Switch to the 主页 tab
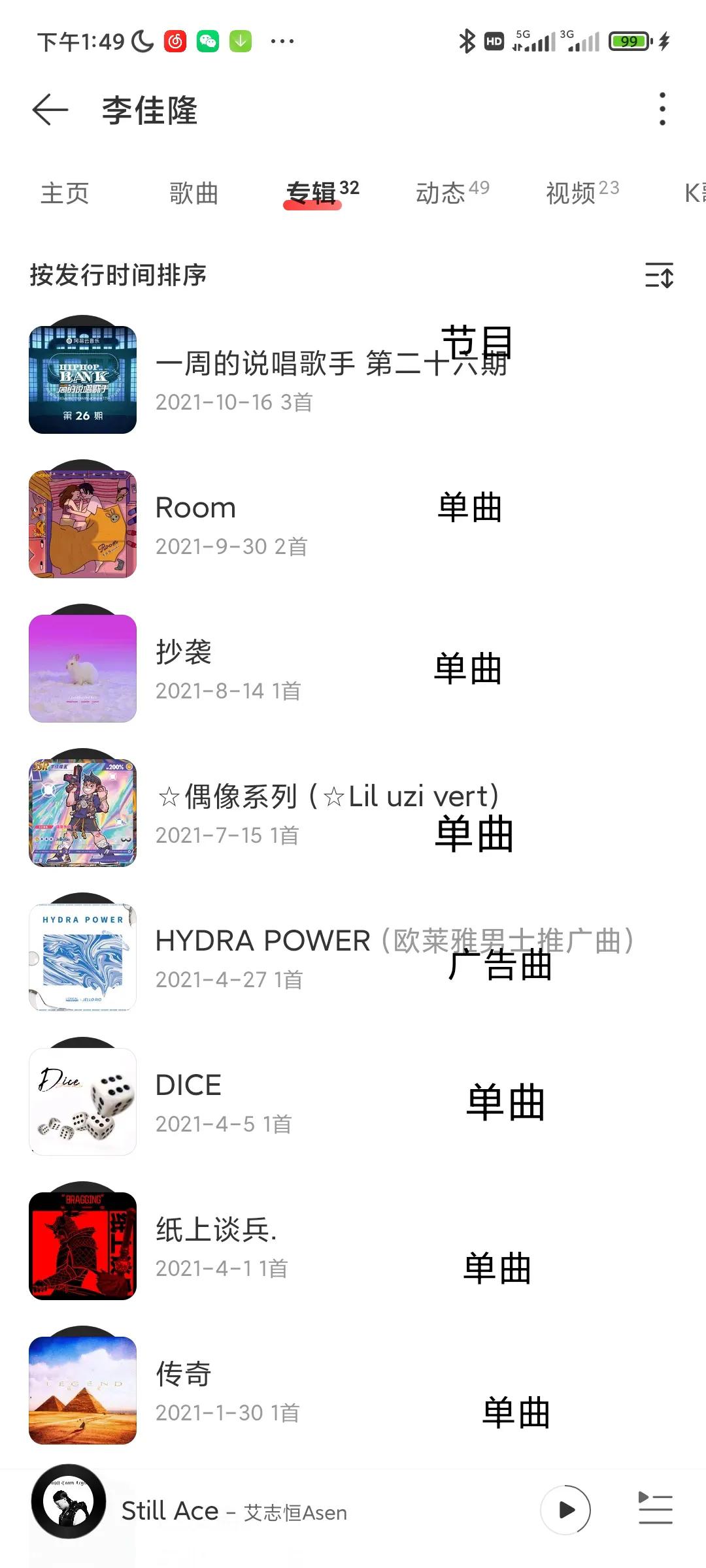706x1568 pixels. [x=64, y=193]
